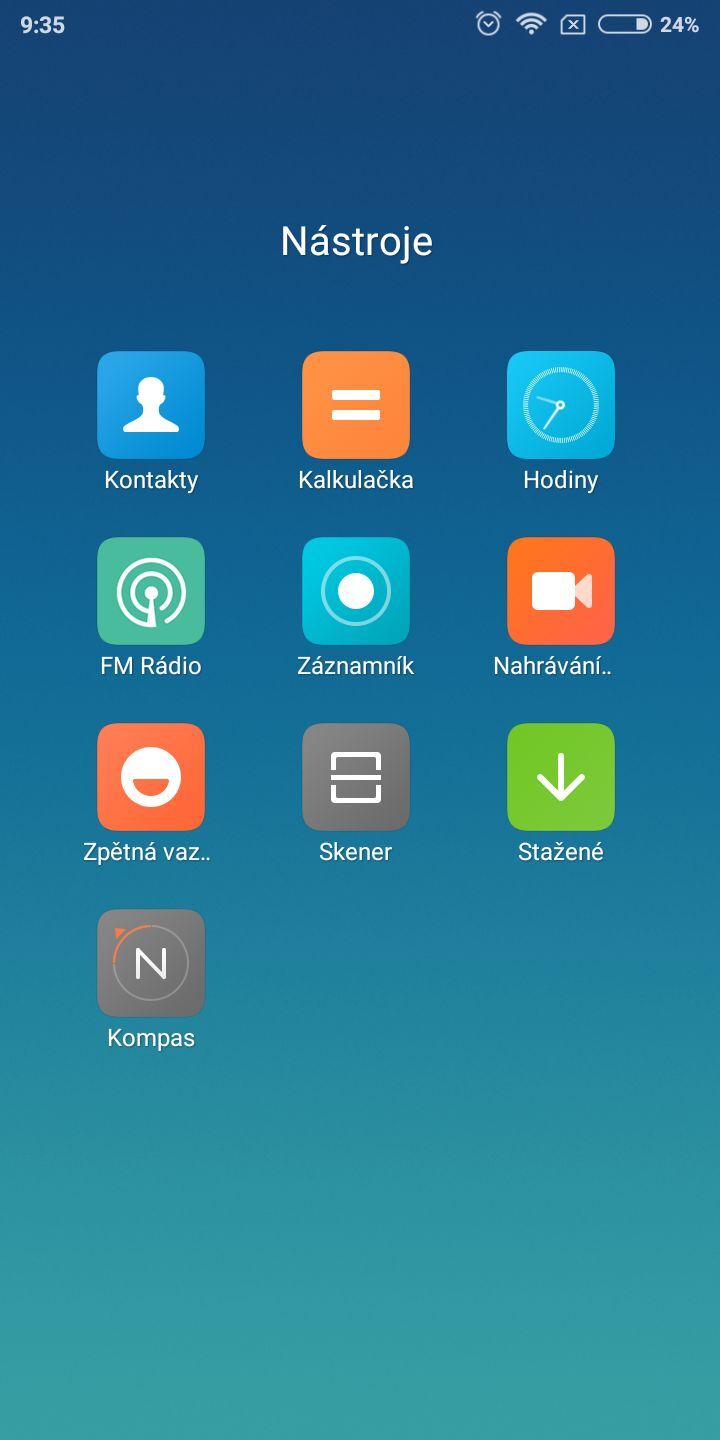
Task: Open the Záznamník voice recorder
Action: (x=355, y=590)
